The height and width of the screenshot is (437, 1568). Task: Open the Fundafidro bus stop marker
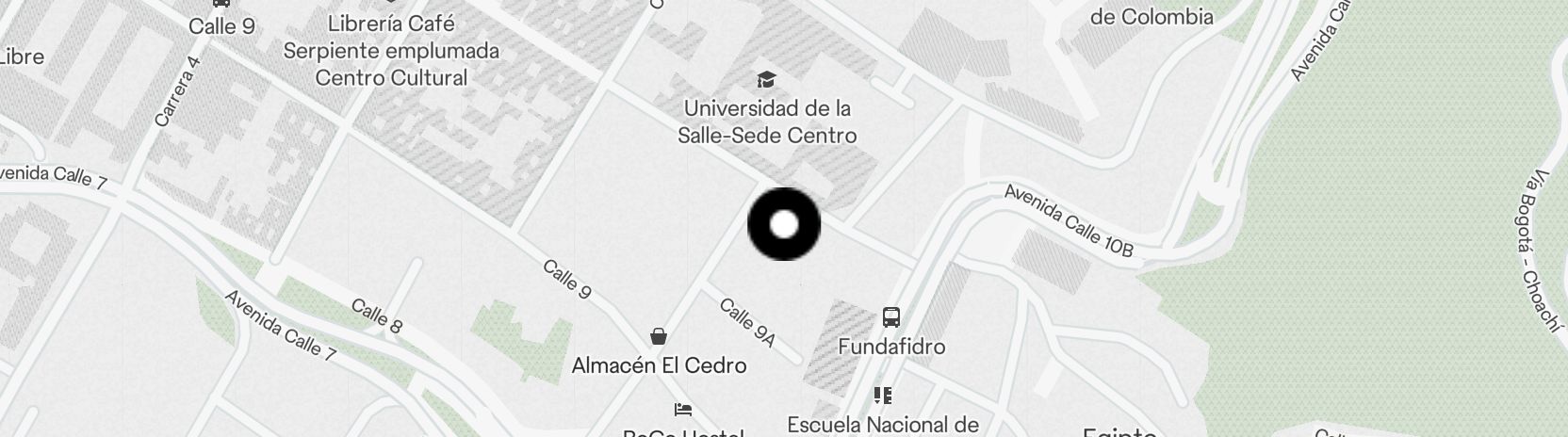point(891,316)
